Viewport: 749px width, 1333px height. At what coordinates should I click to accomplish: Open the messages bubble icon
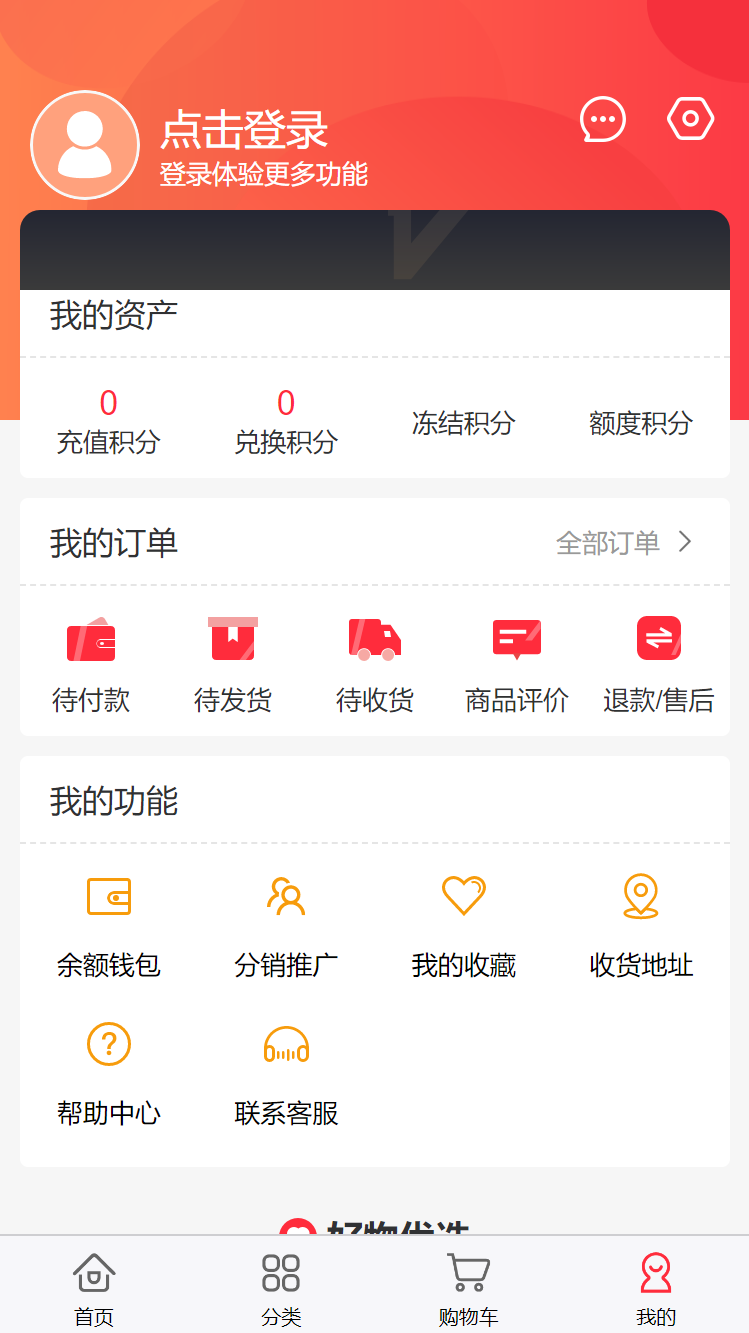click(603, 119)
